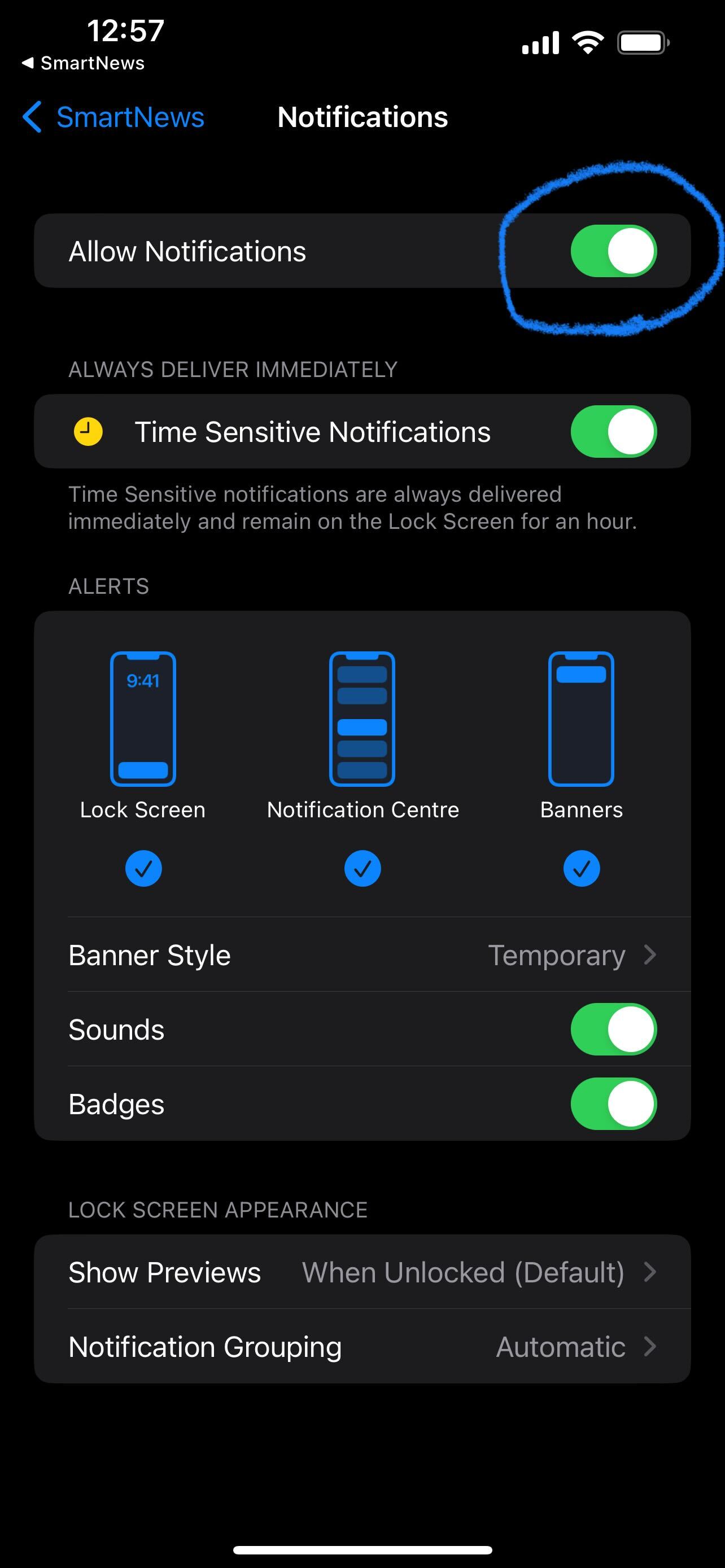Screen dimensions: 725x1568
Task: Uncheck Banners alerts
Action: click(582, 869)
